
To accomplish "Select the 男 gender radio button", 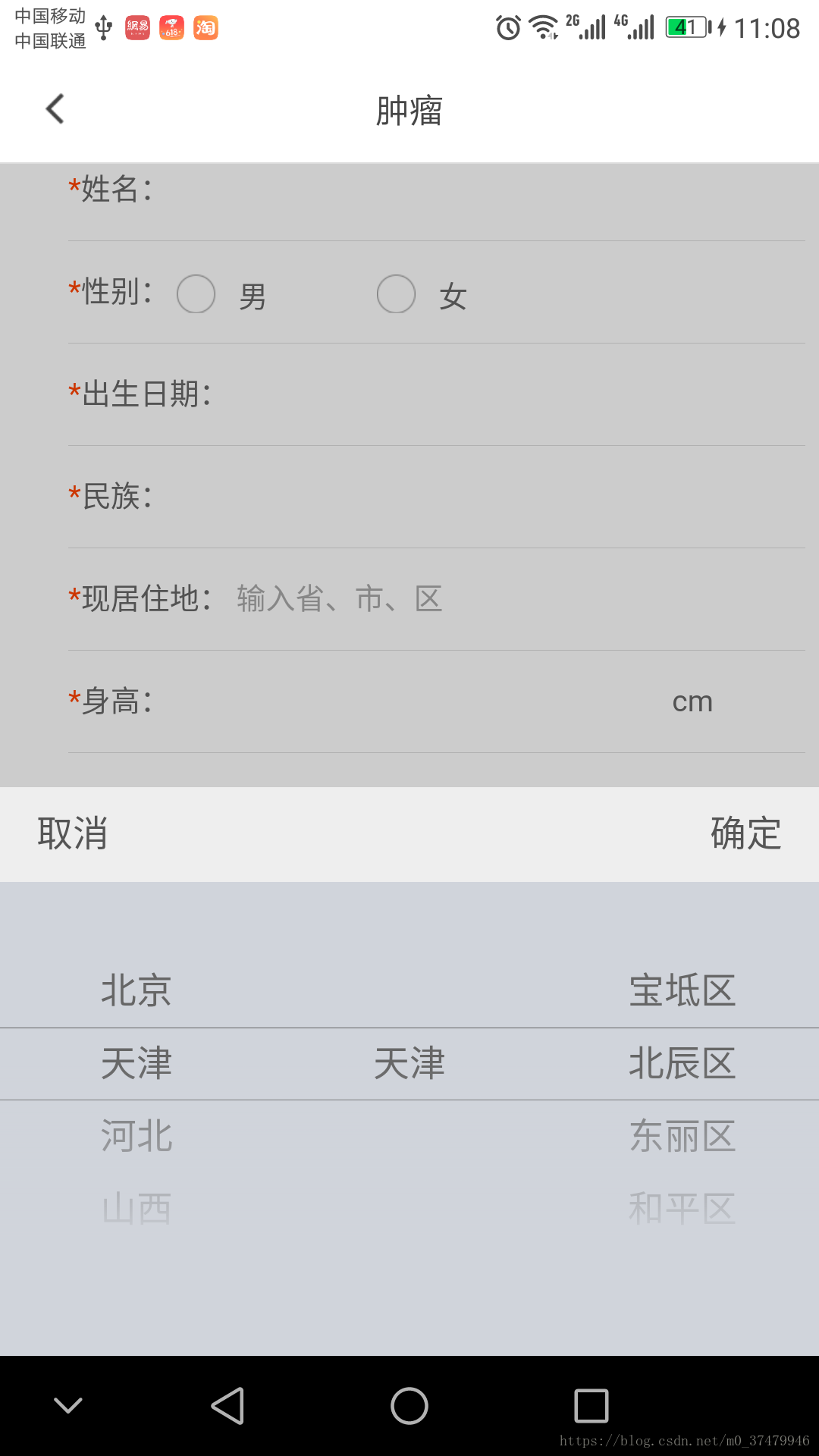I will click(196, 293).
